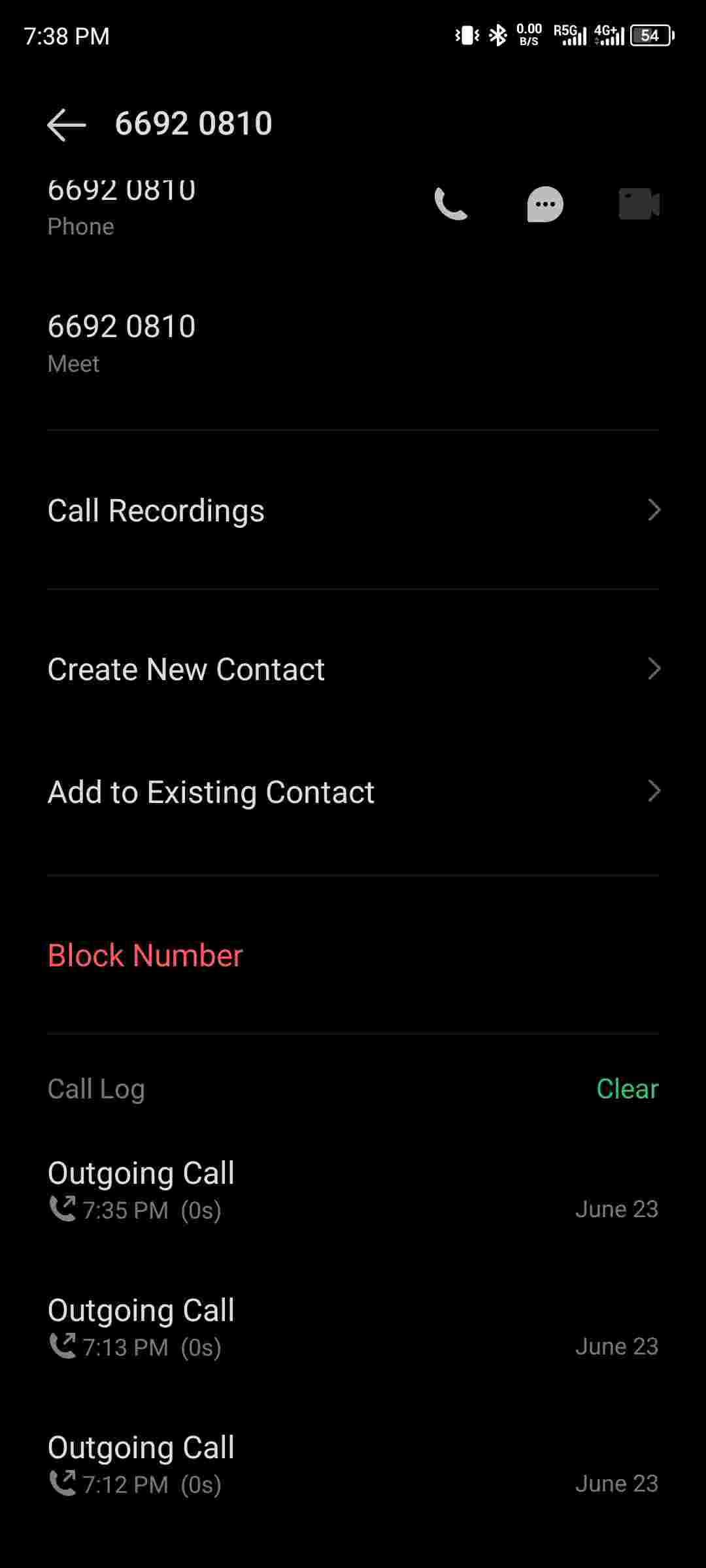Start a video call with the camera icon
Viewport: 706px width, 1568px height.
point(639,204)
